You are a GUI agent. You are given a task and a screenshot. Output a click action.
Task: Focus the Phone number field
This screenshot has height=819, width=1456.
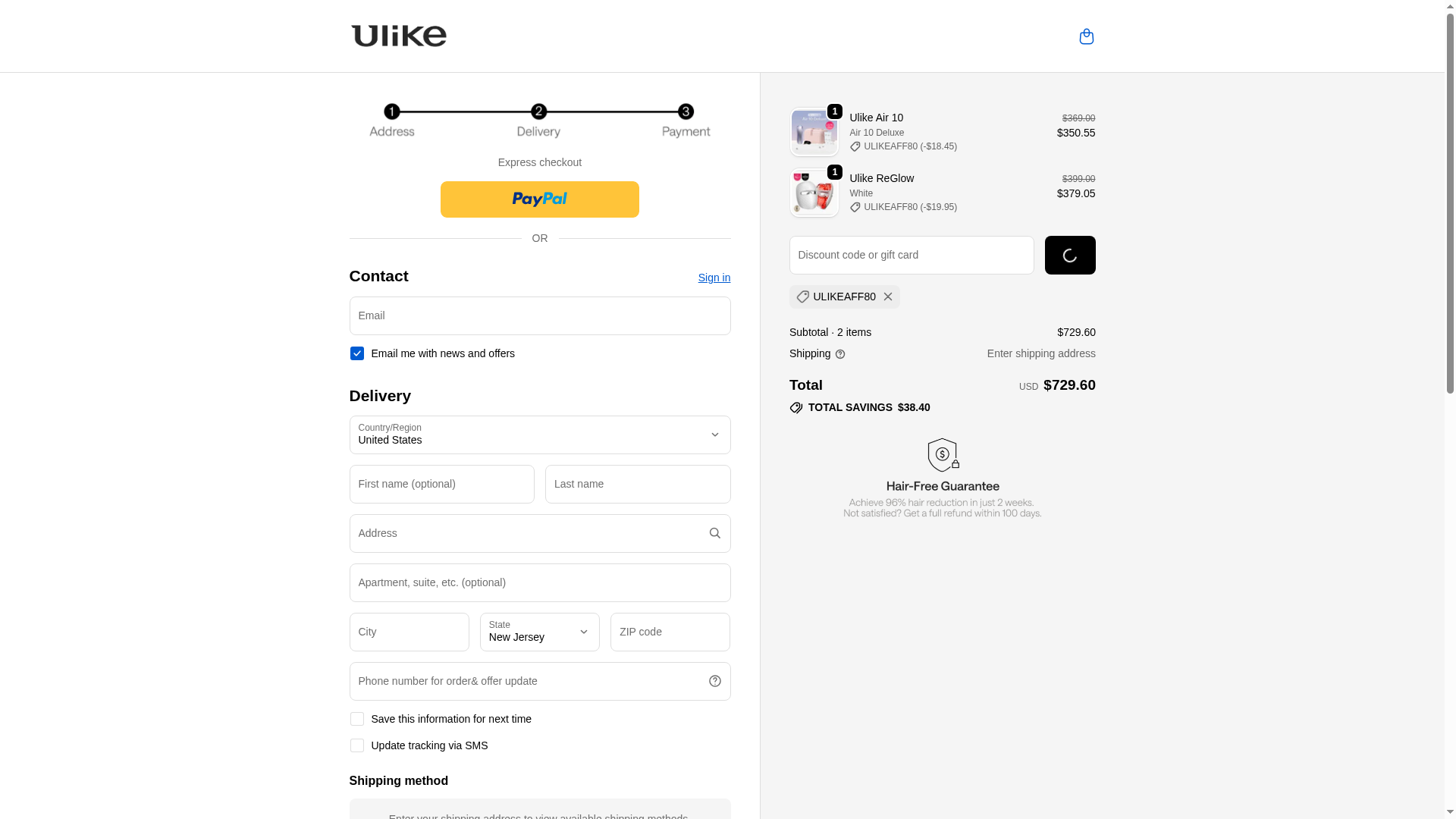(x=527, y=681)
